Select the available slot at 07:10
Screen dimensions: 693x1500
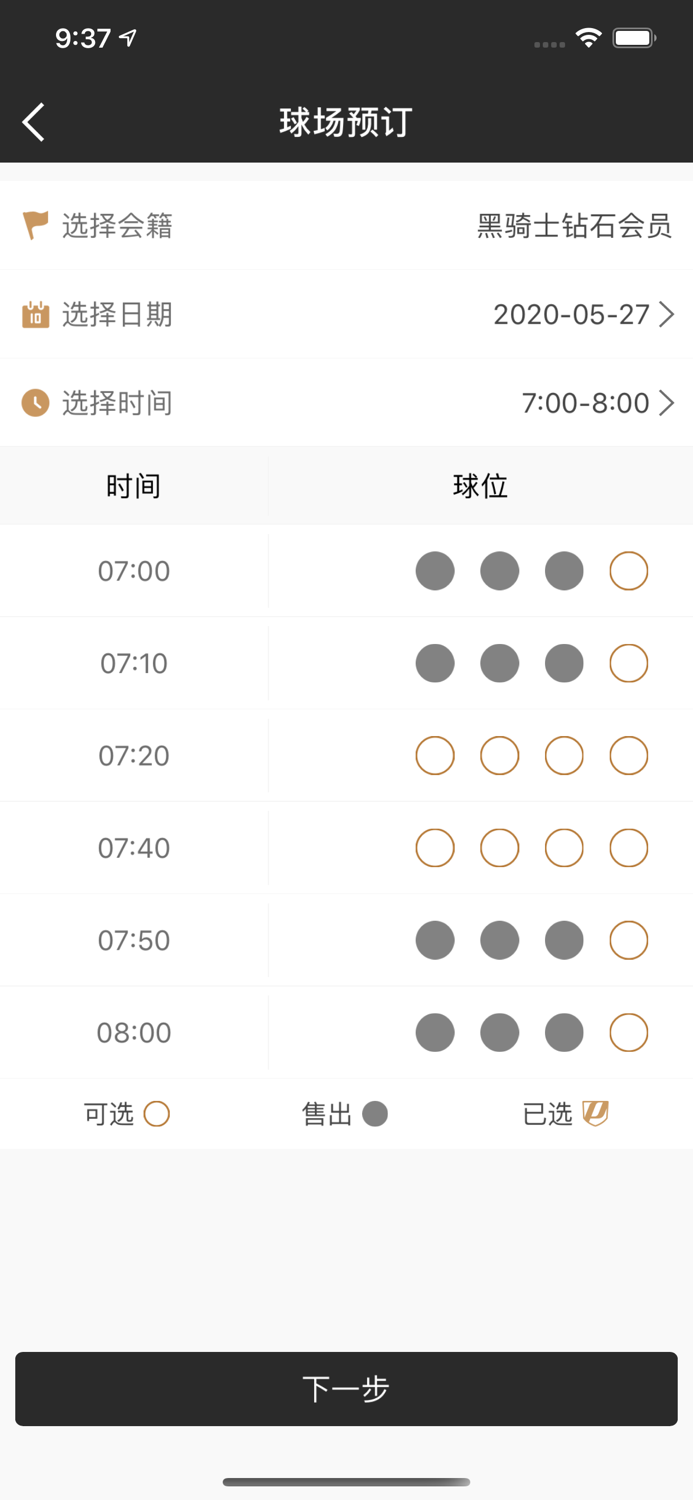pyautogui.click(x=628, y=663)
